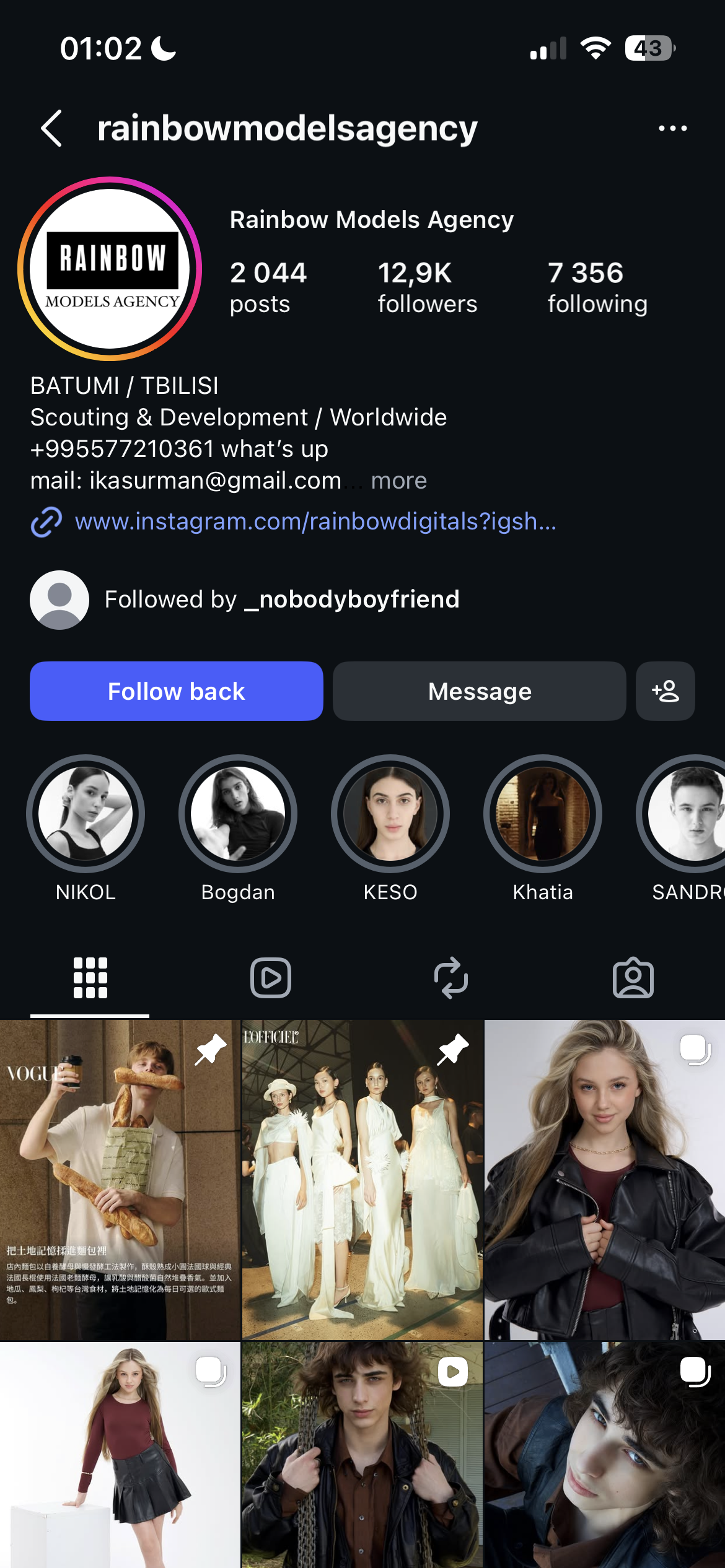Switch to the tagged photos tab
The image size is (725, 1568).
[x=633, y=978]
